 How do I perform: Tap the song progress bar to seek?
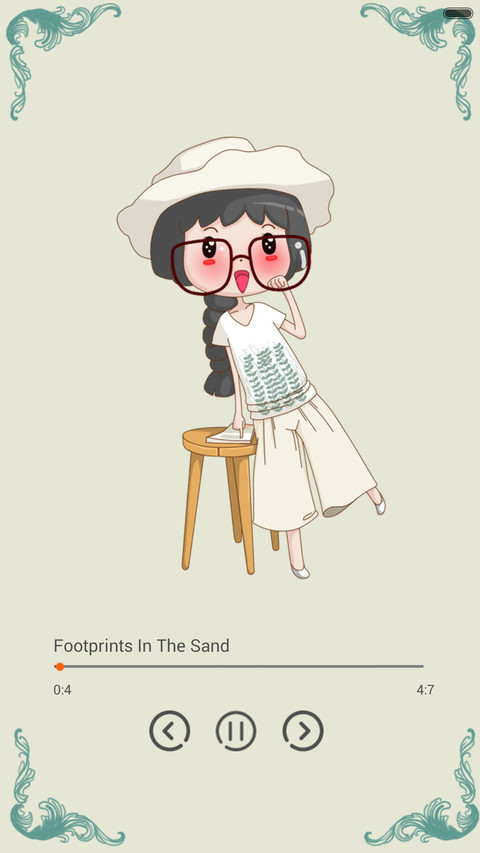tap(239, 666)
